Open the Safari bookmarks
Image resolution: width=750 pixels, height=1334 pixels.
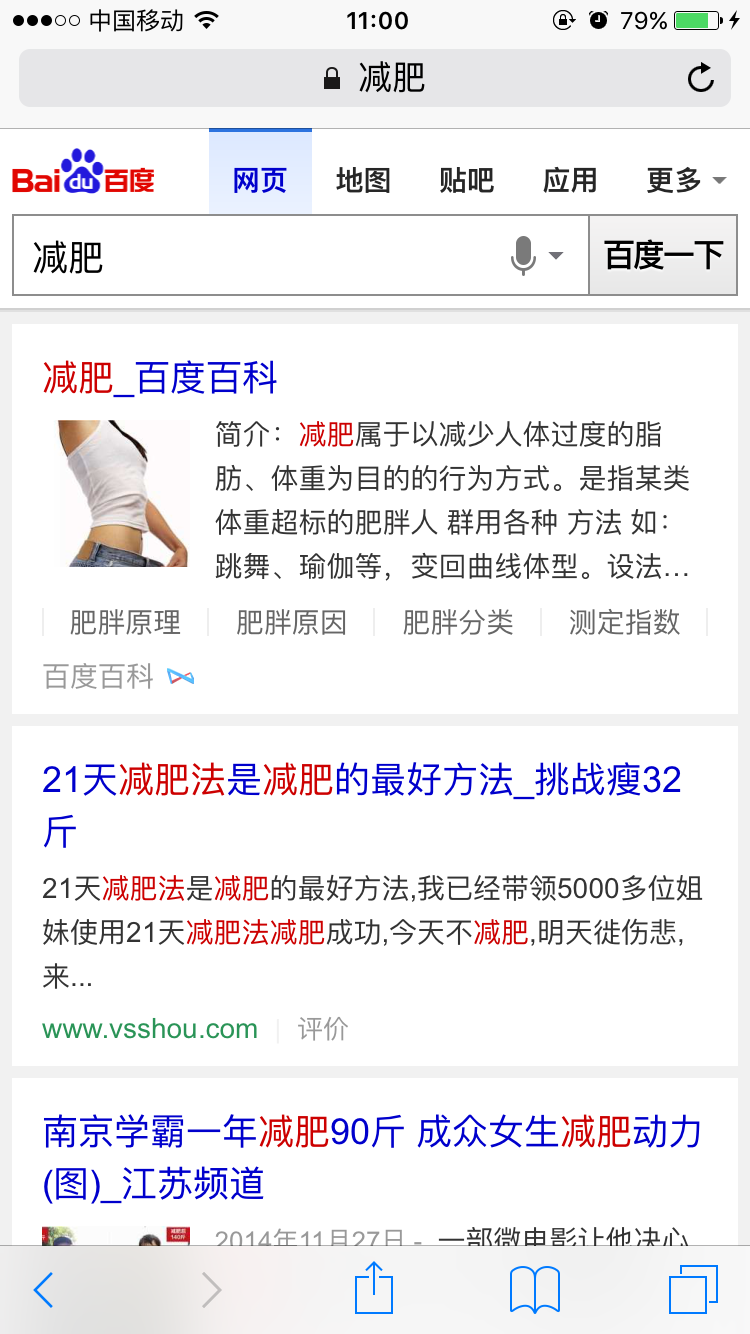point(534,1290)
